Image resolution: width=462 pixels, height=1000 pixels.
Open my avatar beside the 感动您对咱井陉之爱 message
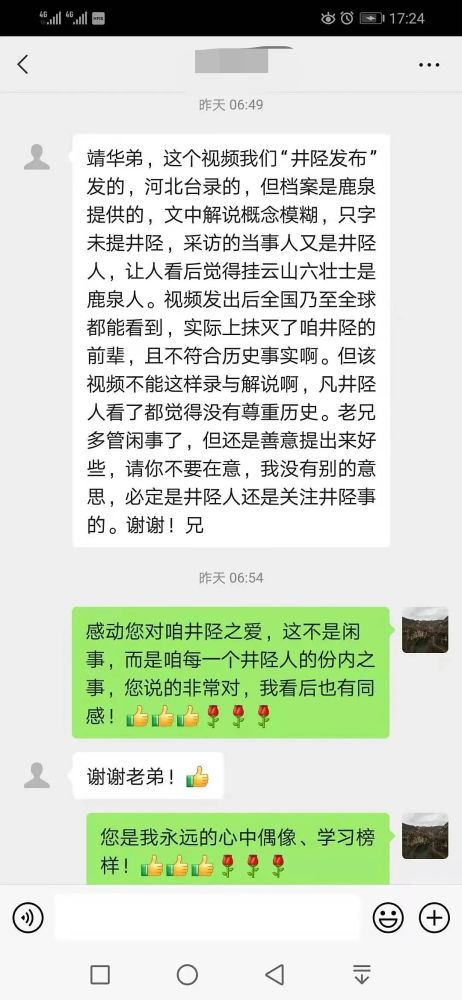425,629
